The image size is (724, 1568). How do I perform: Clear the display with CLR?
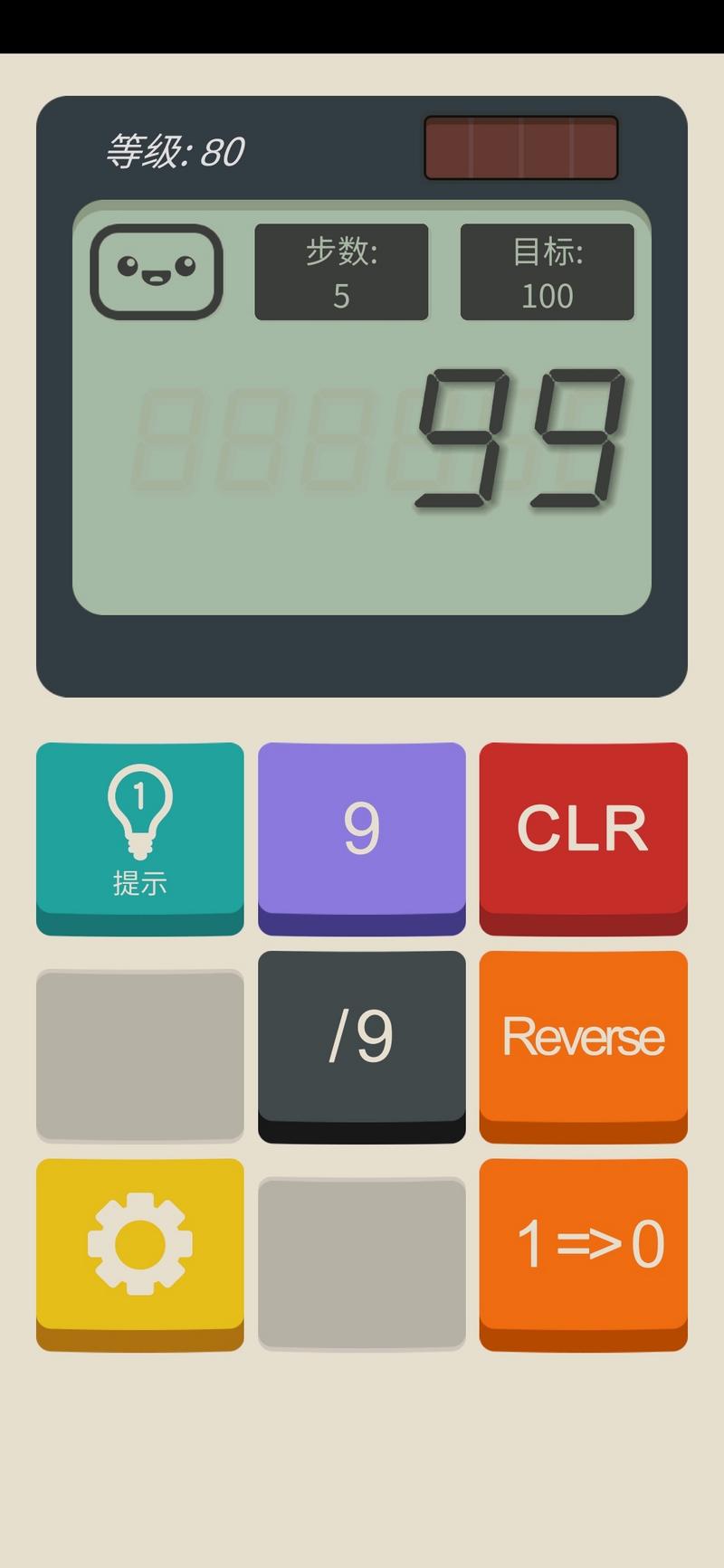[x=583, y=831]
